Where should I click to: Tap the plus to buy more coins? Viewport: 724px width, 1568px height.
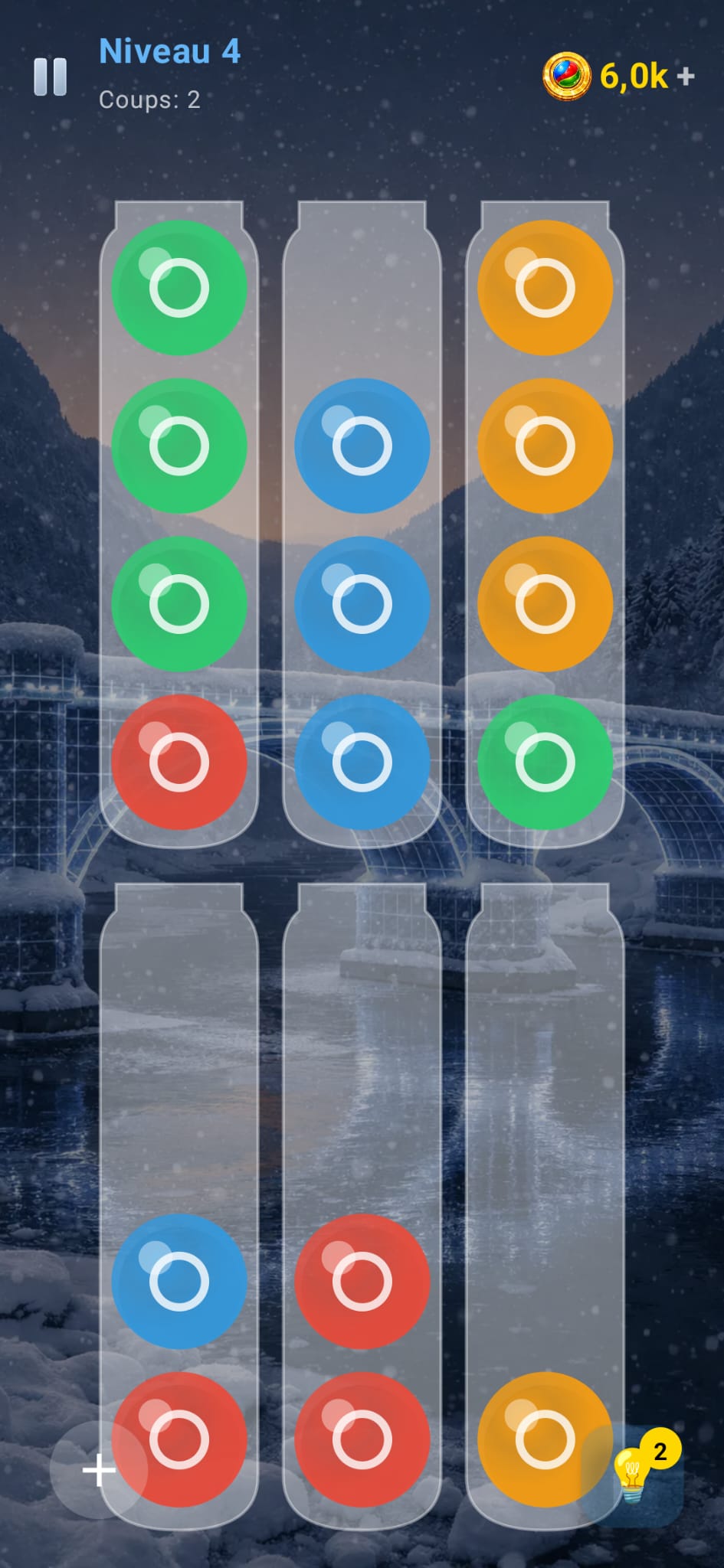[x=684, y=74]
